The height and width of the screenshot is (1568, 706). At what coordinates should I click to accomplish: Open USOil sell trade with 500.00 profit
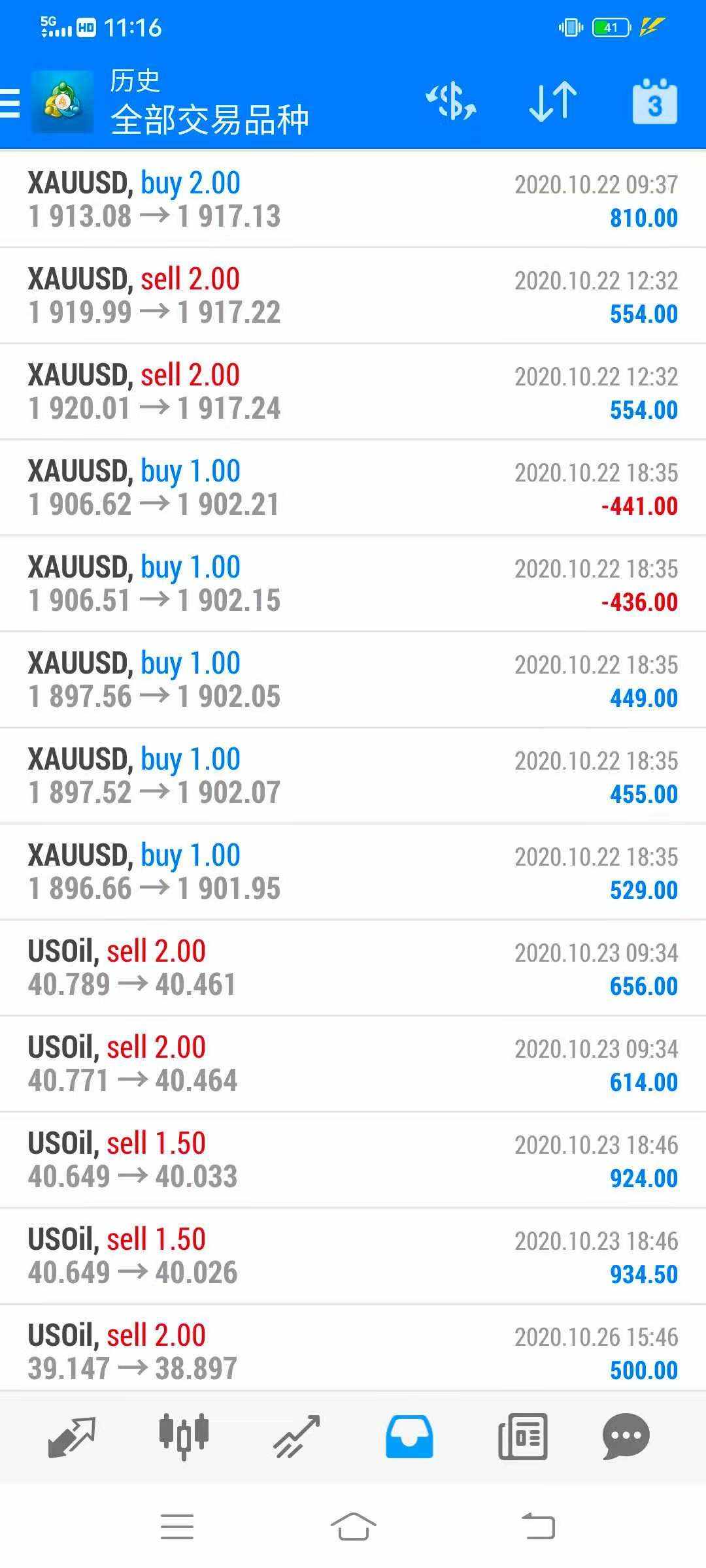[x=353, y=1348]
